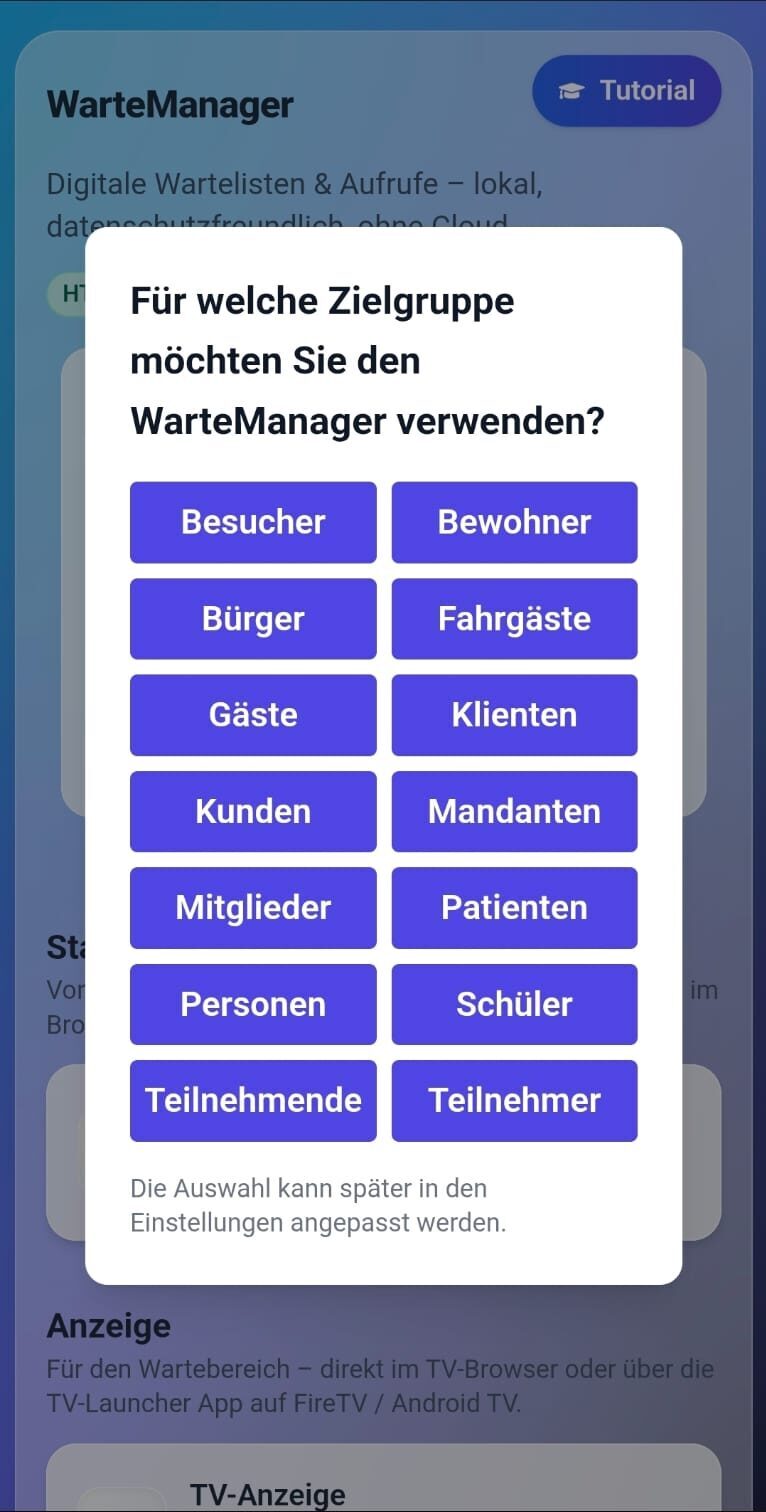Tap the Fahrgäste button
Viewport: 766px width, 1512px height.
pyautogui.click(x=514, y=618)
